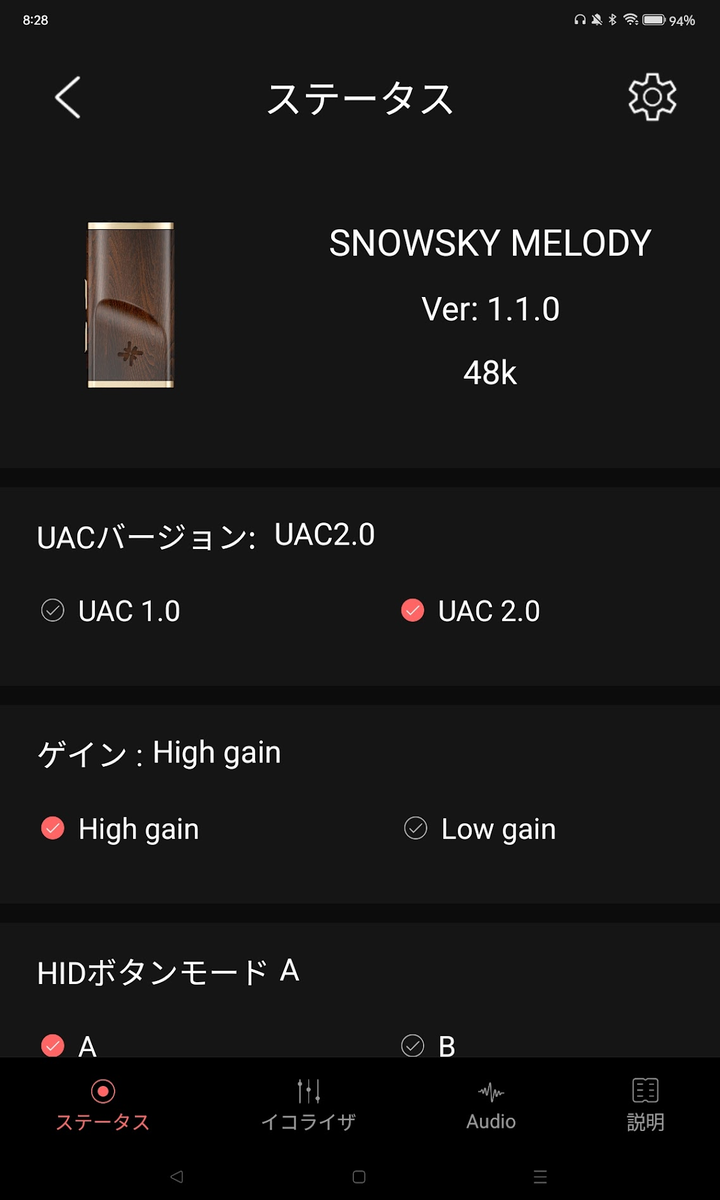
Task: Select UAC 1.0 version
Action: [110, 611]
